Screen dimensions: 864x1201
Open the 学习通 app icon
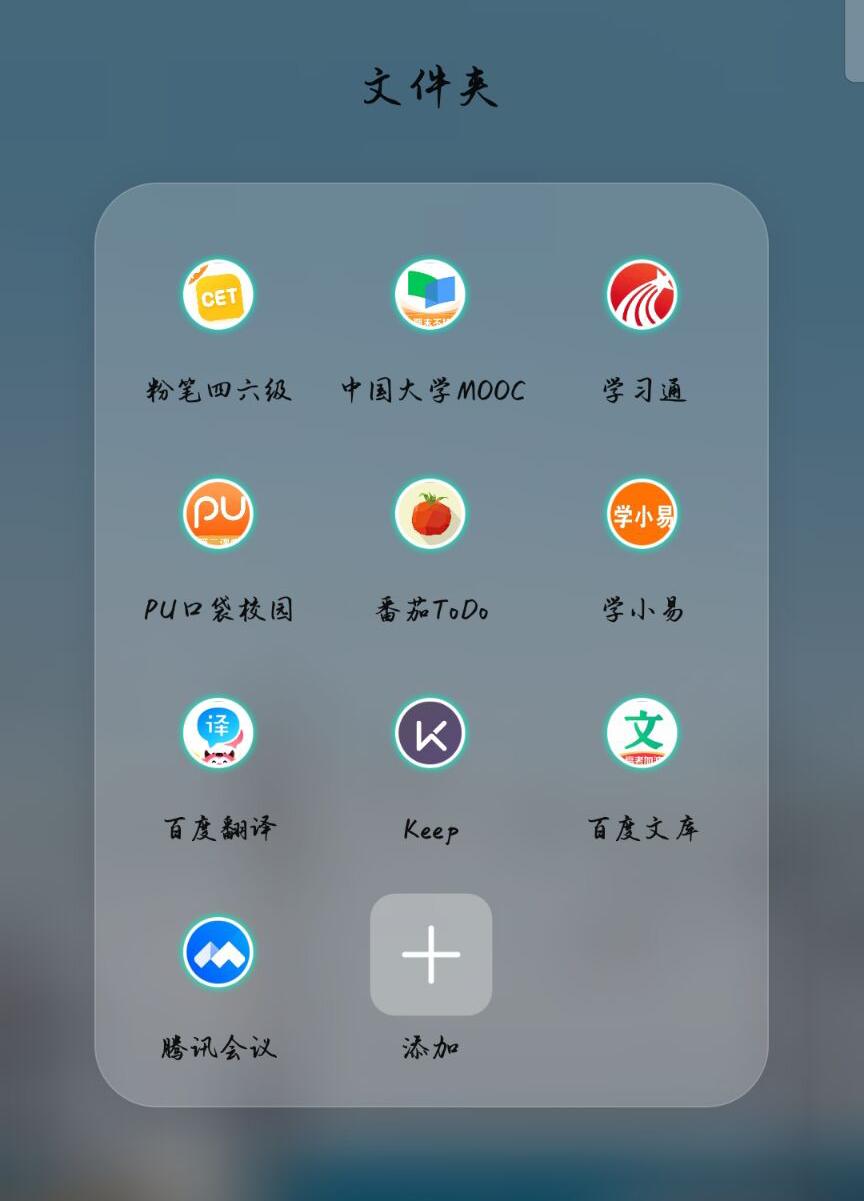pyautogui.click(x=642, y=294)
